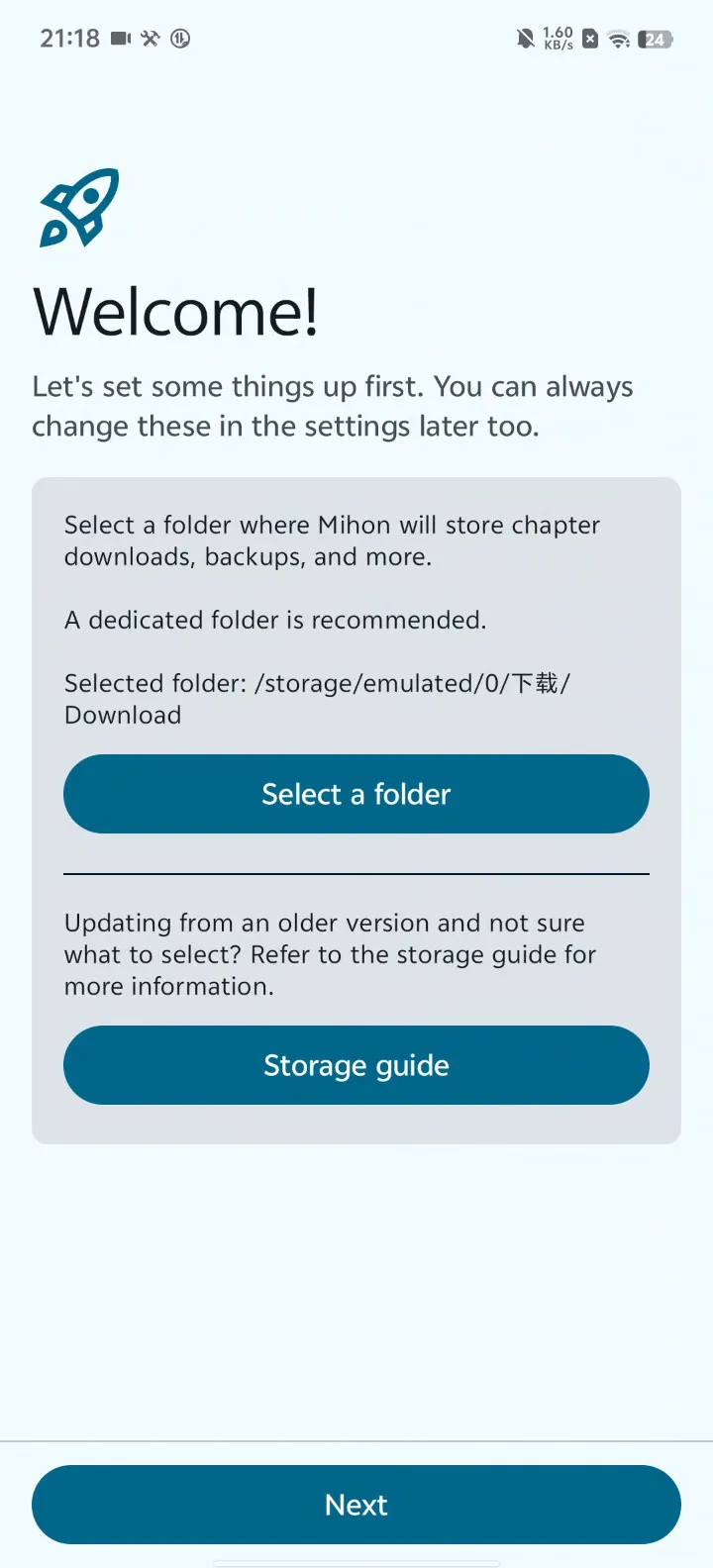Click the Mihon rocket logo icon

79,208
